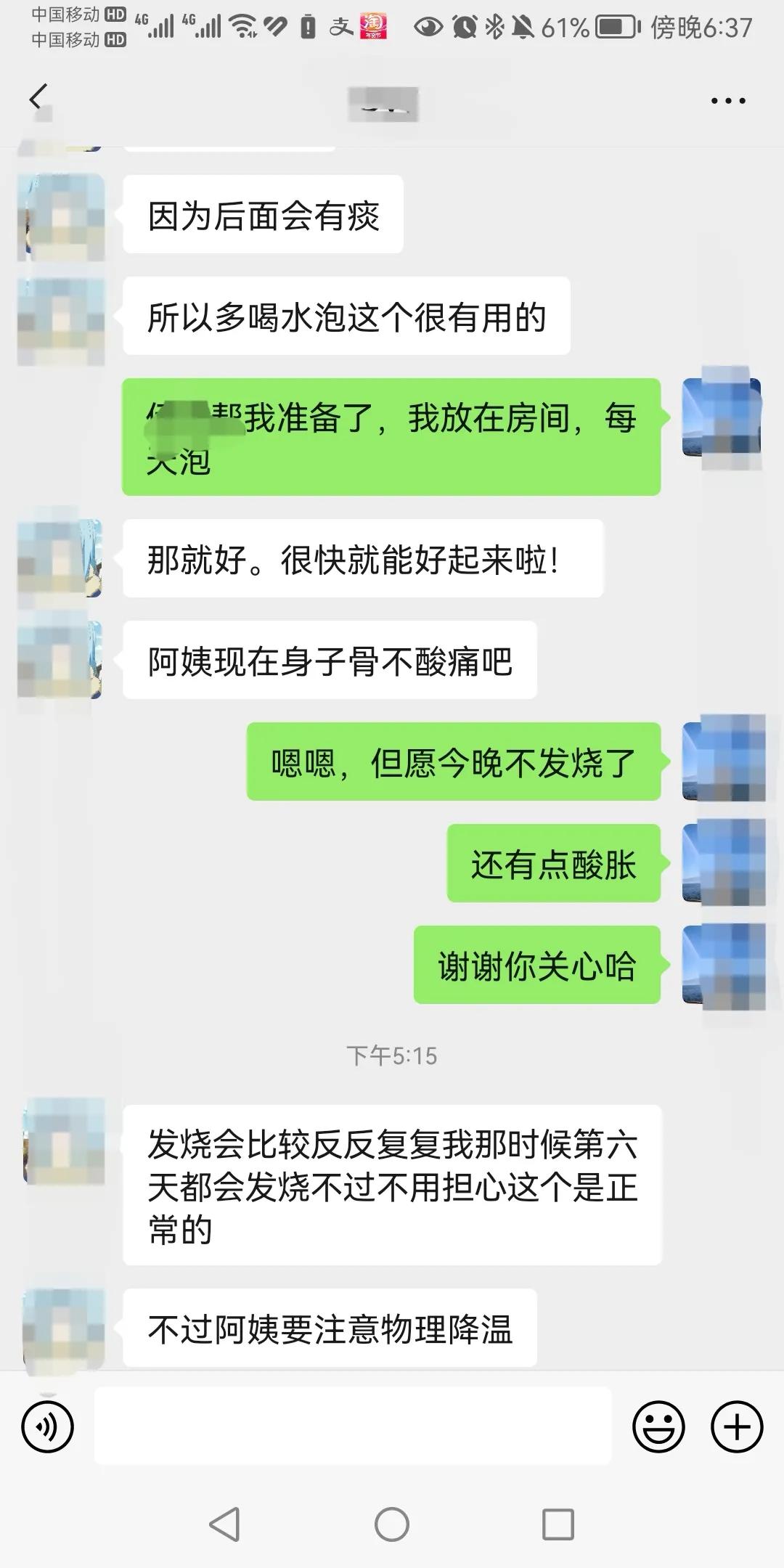
Task: Open the emoji picker
Action: [x=659, y=1424]
